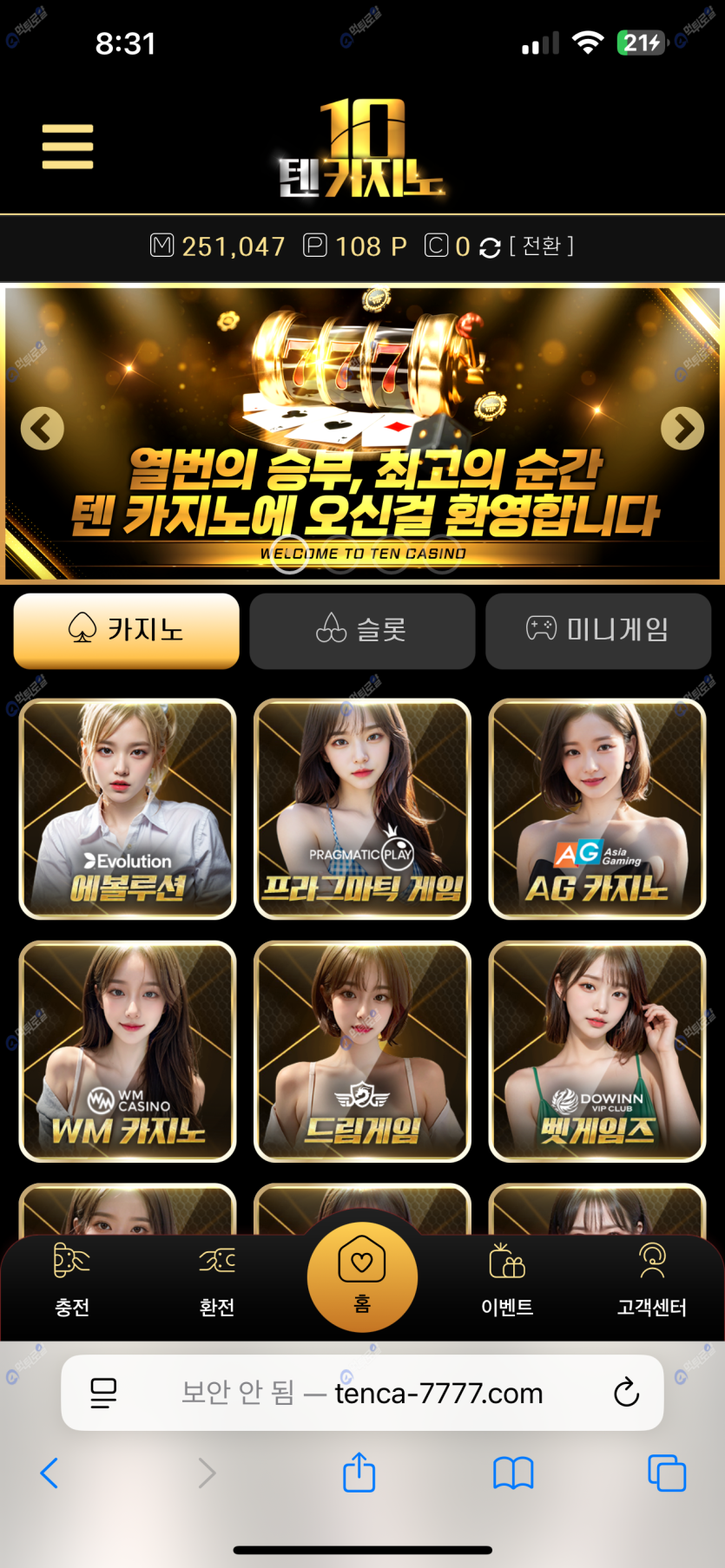Refresh the balance with the sync icon
725x1568 pixels.
[490, 248]
